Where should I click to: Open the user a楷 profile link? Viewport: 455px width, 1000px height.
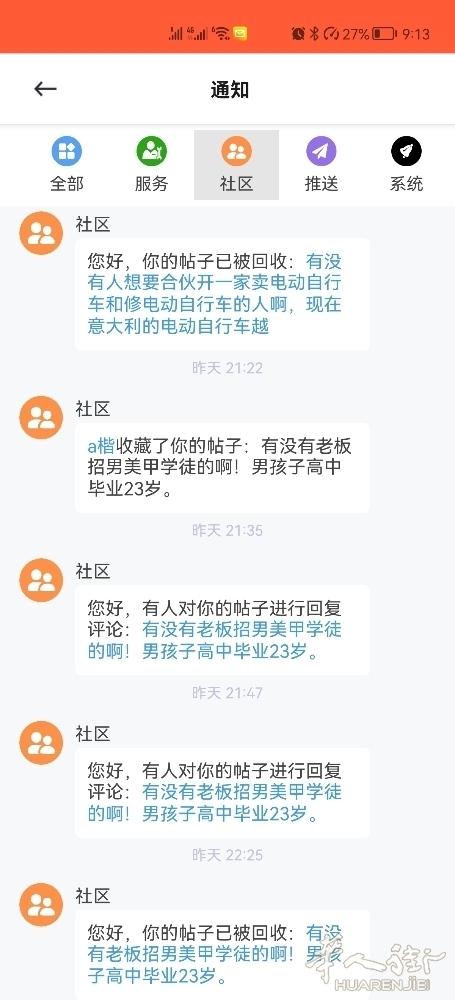(x=101, y=446)
